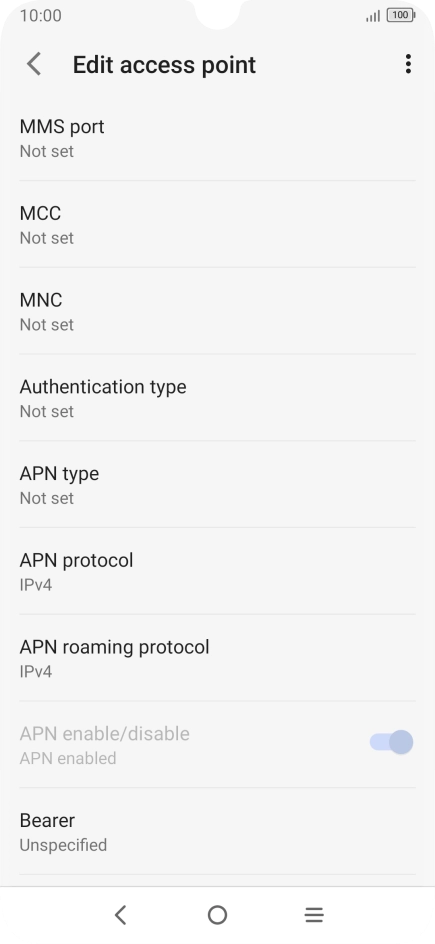Open the three-dot overflow menu
The image size is (435, 944).
tap(408, 64)
